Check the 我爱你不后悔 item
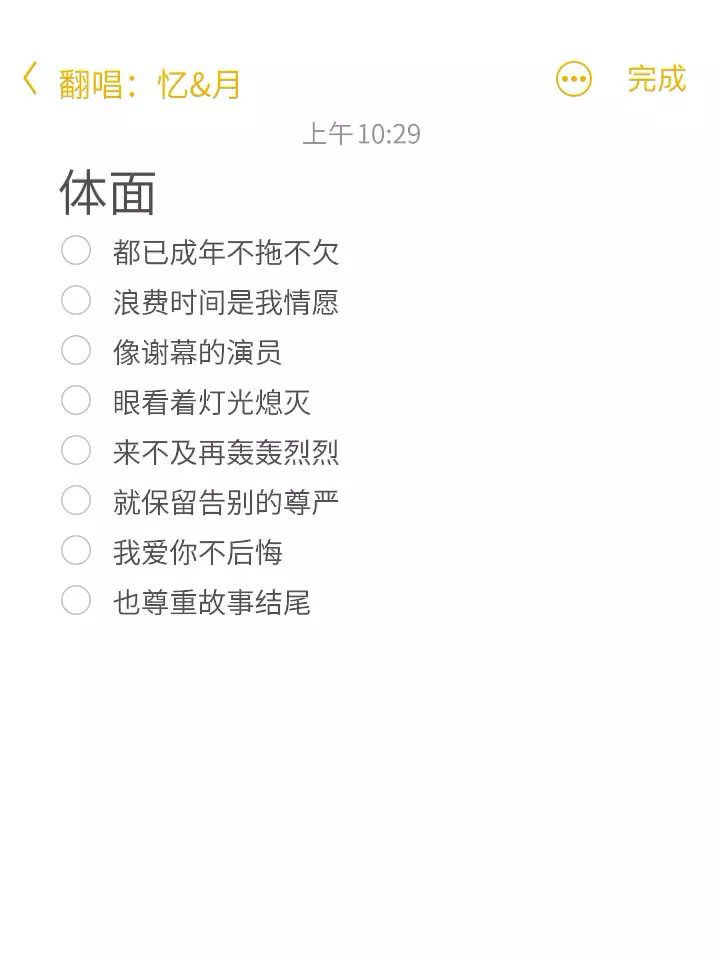The height and width of the screenshot is (960, 720). pos(76,550)
